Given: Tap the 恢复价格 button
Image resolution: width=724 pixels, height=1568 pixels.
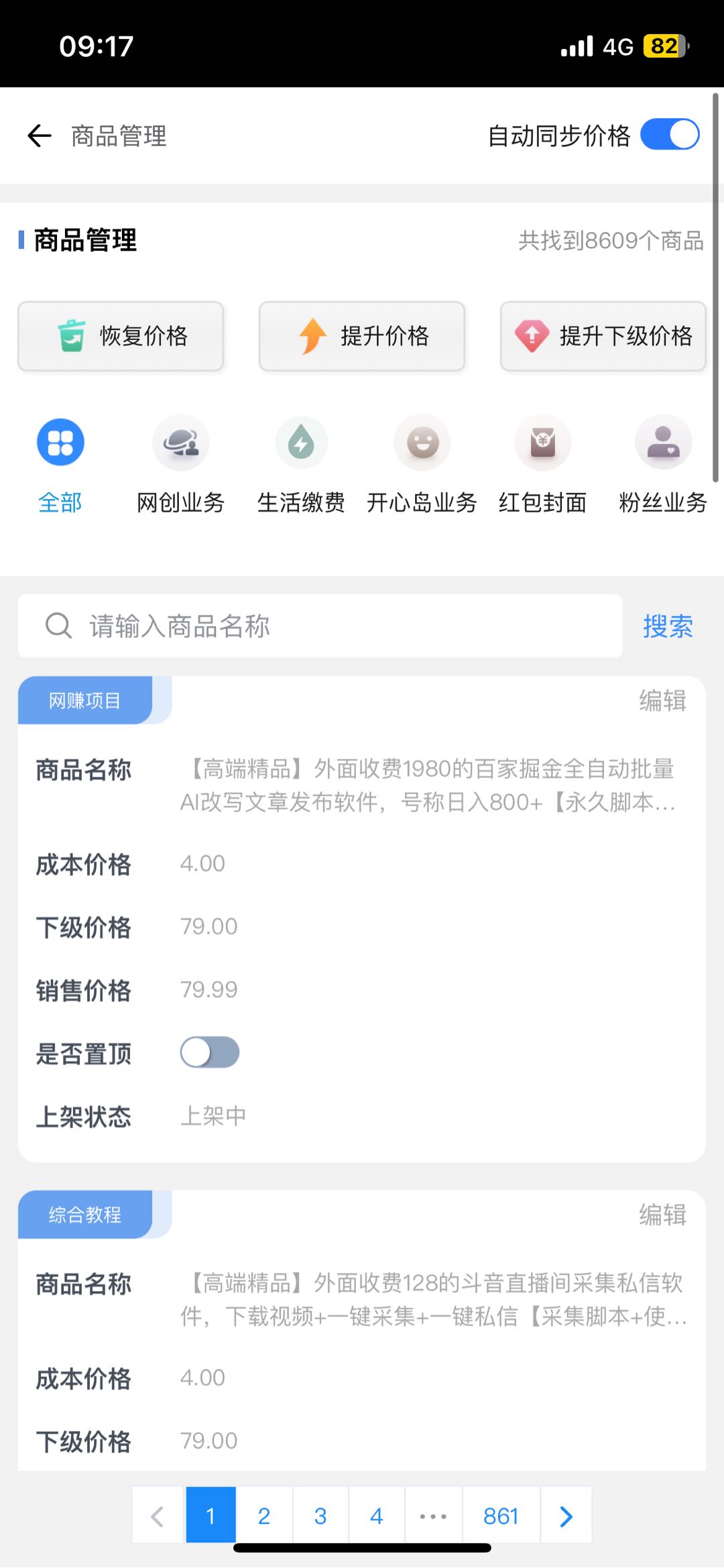Looking at the screenshot, I should click(121, 336).
